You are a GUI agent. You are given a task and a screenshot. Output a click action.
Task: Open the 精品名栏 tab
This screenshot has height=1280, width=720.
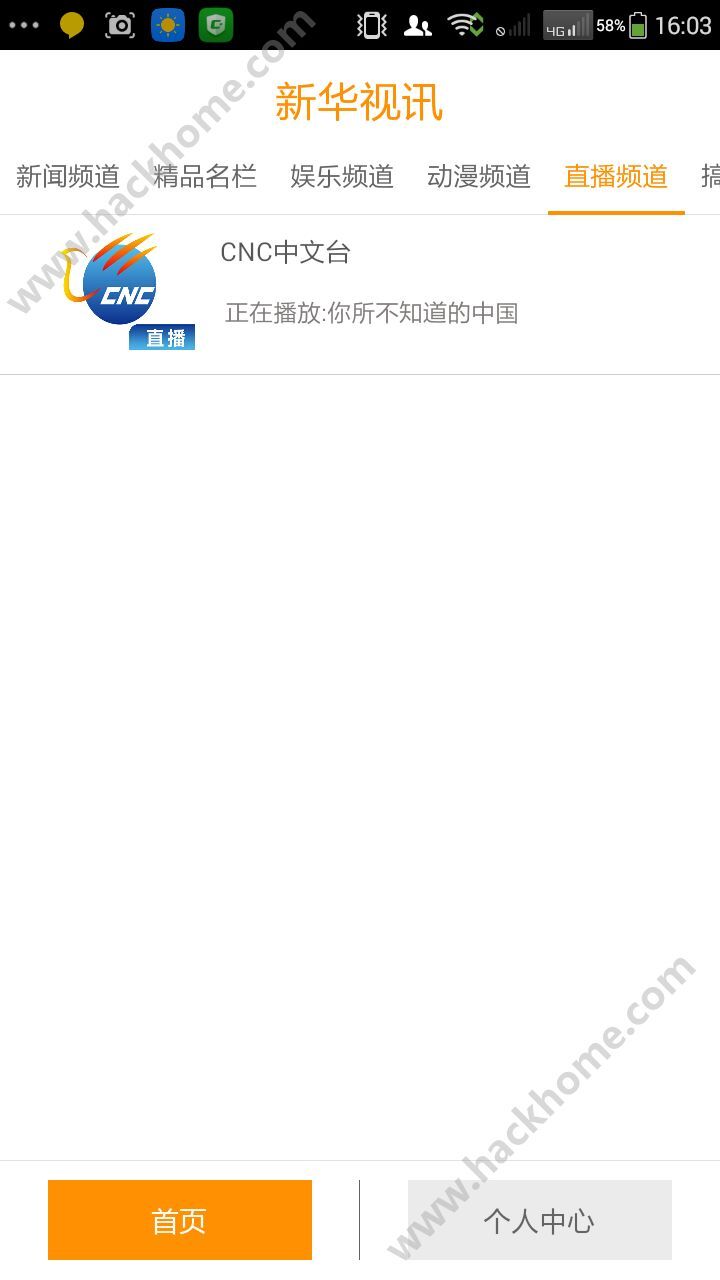(x=205, y=177)
